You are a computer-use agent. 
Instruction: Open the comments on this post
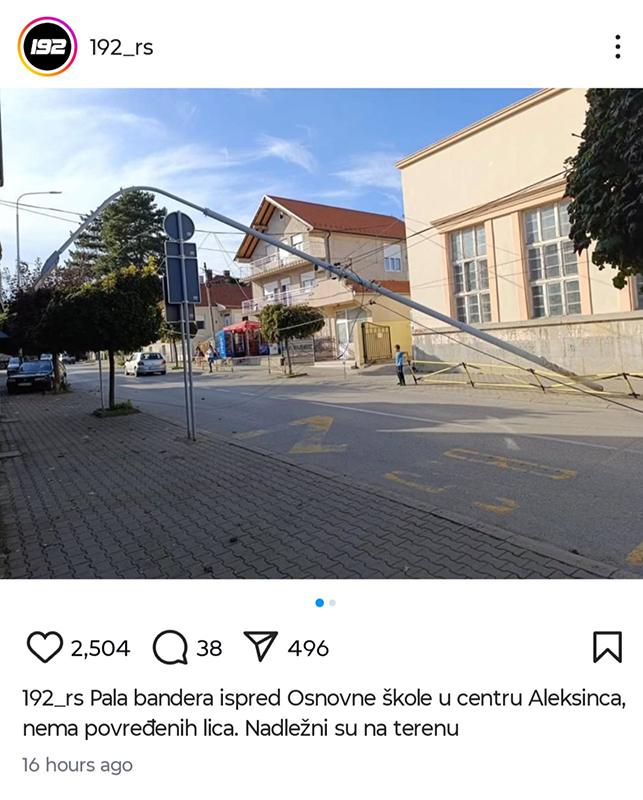coord(170,648)
